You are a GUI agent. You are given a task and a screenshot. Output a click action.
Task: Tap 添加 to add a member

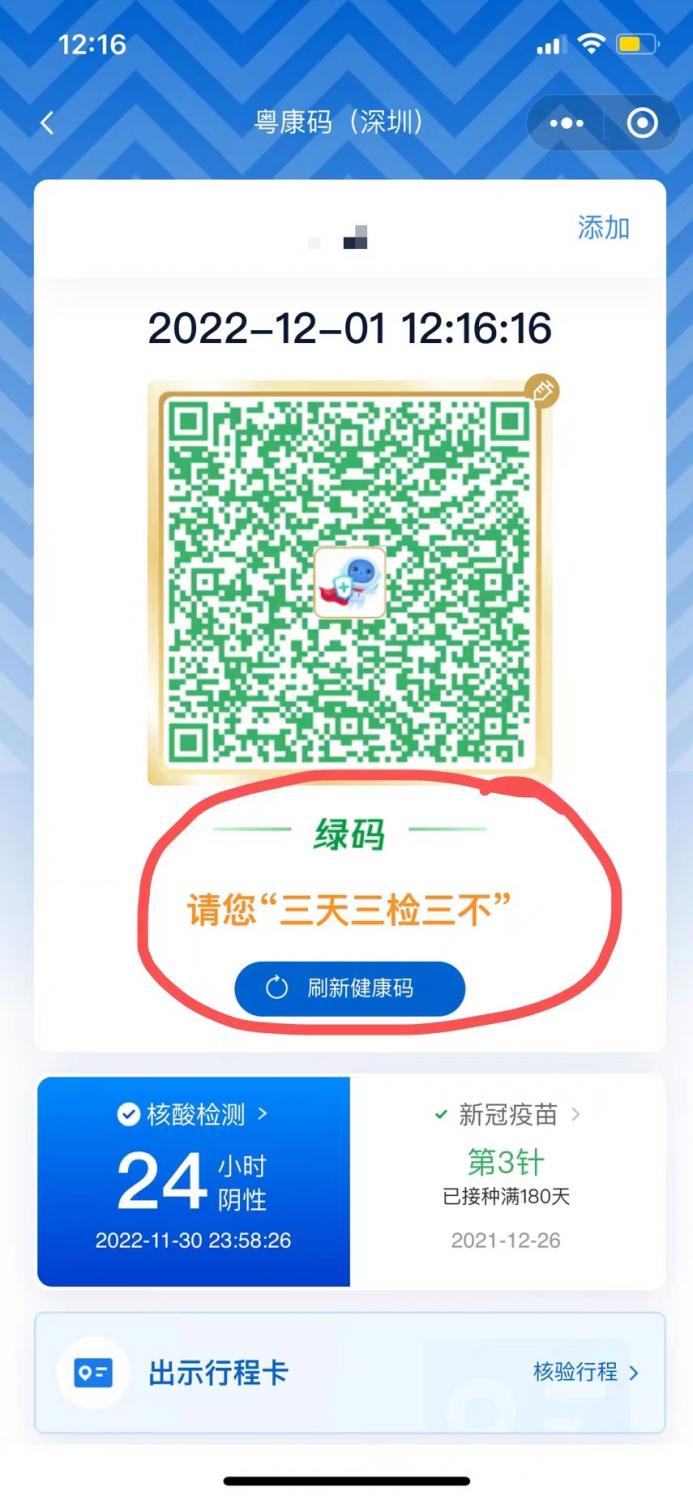point(603,227)
